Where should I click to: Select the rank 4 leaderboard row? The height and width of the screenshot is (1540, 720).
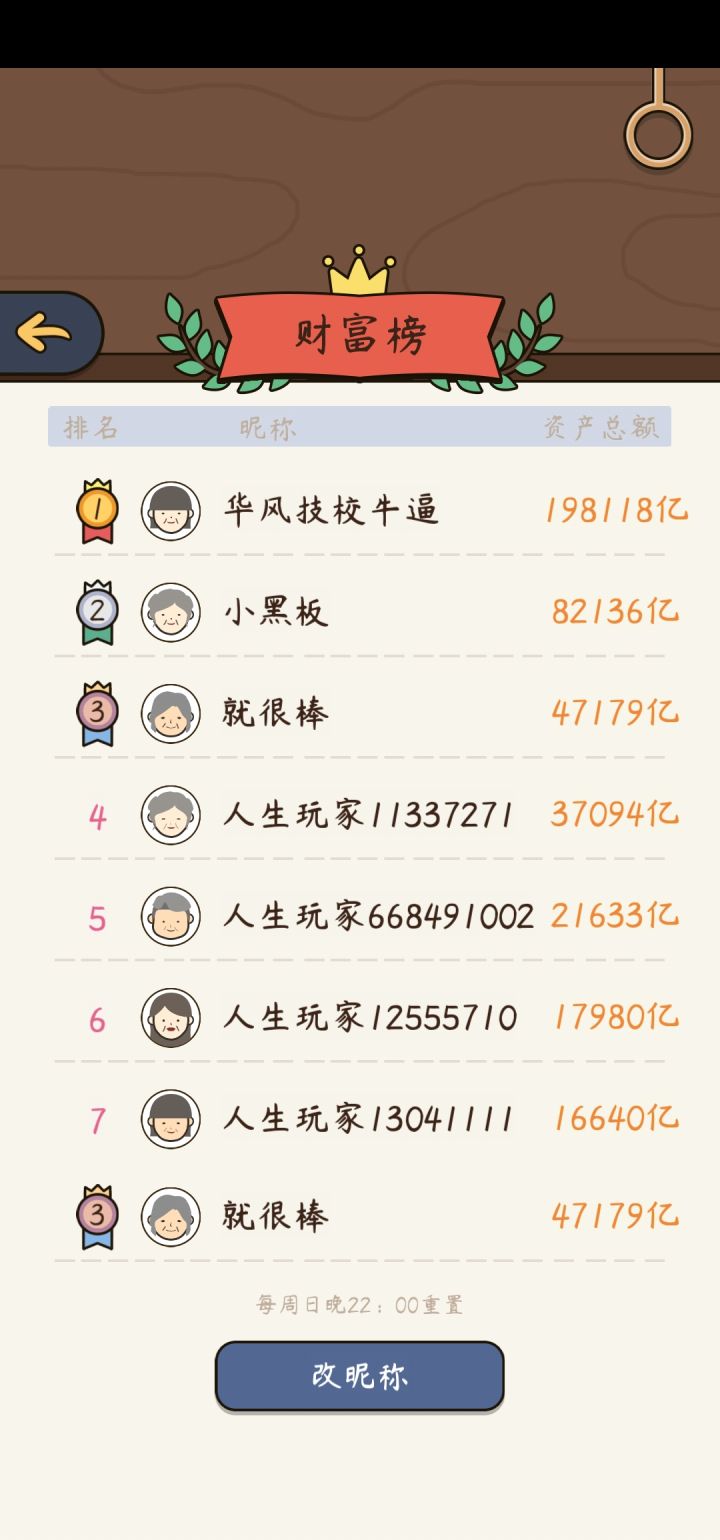[x=360, y=815]
